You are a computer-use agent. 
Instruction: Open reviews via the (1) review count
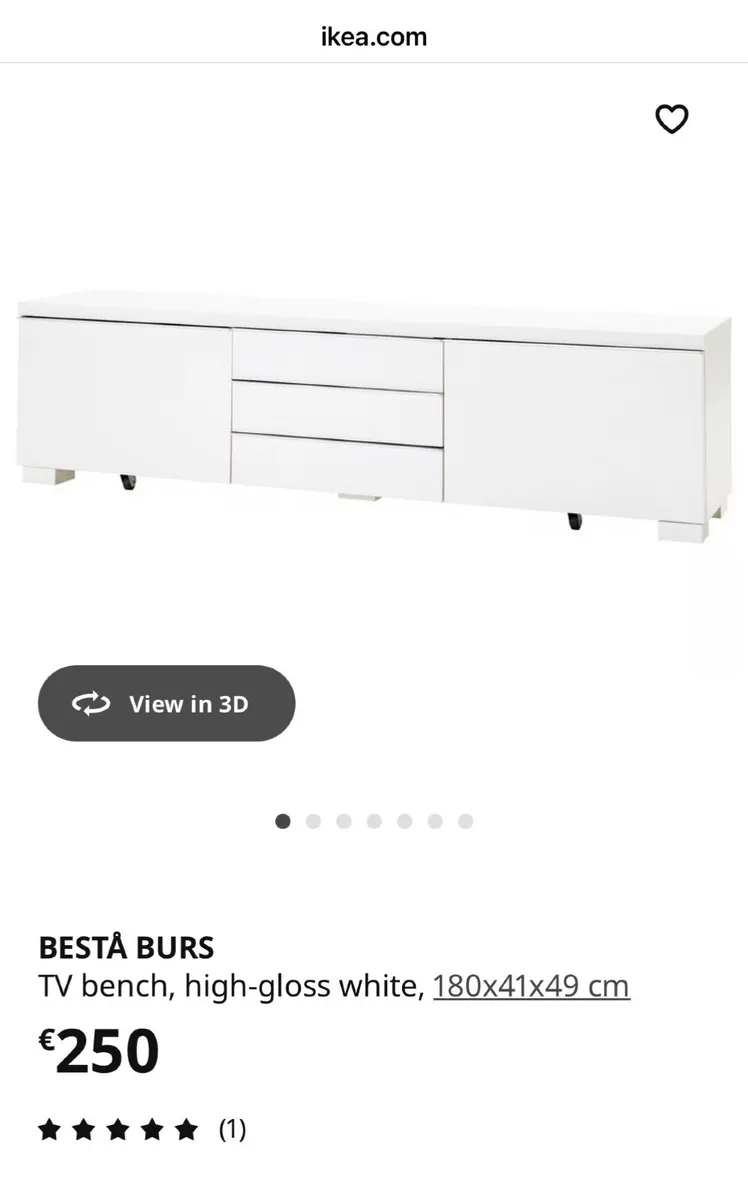231,1129
